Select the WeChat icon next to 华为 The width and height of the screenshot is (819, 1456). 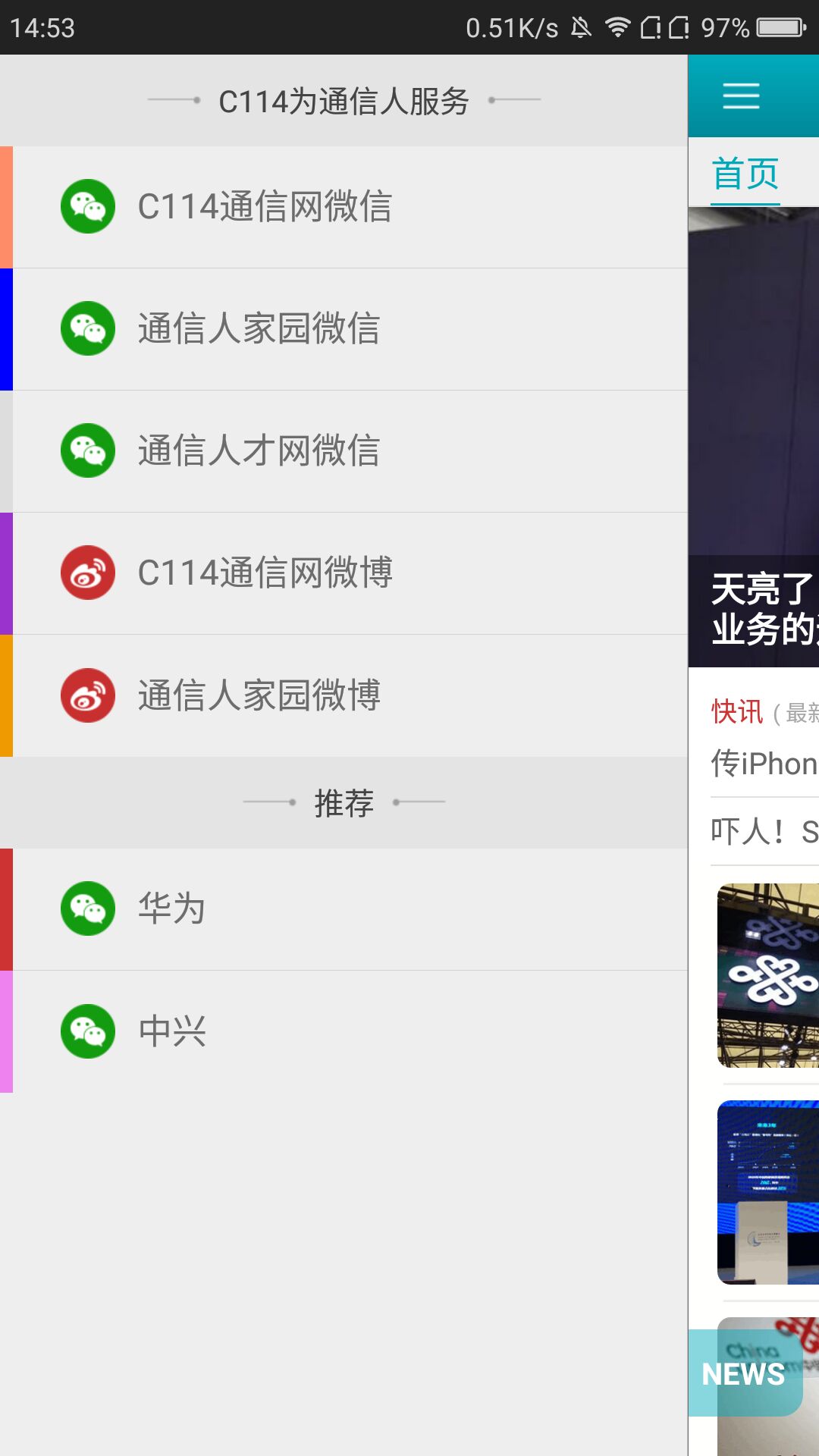point(87,908)
